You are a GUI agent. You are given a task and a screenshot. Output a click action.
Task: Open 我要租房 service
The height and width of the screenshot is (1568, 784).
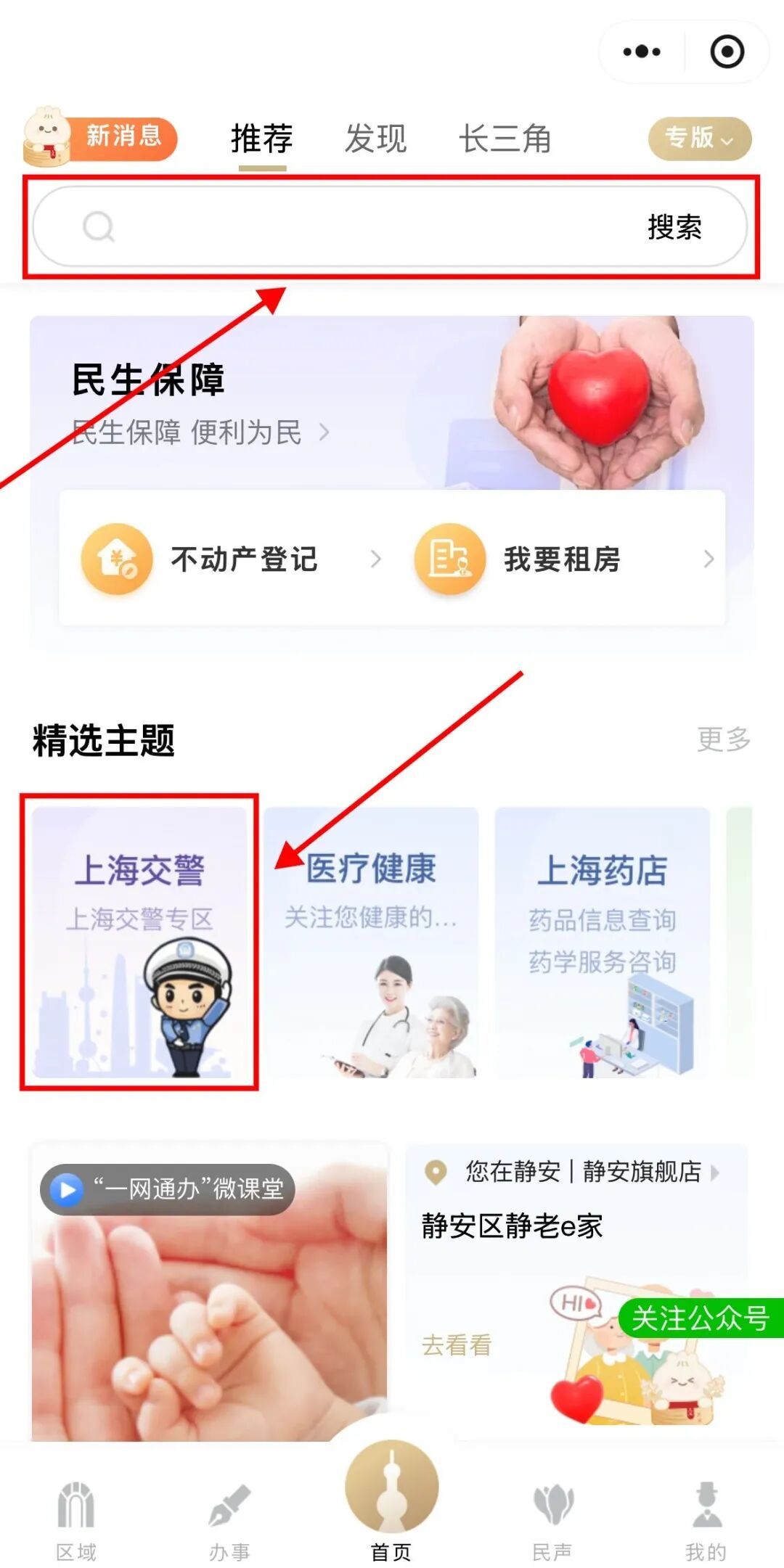coord(563,559)
